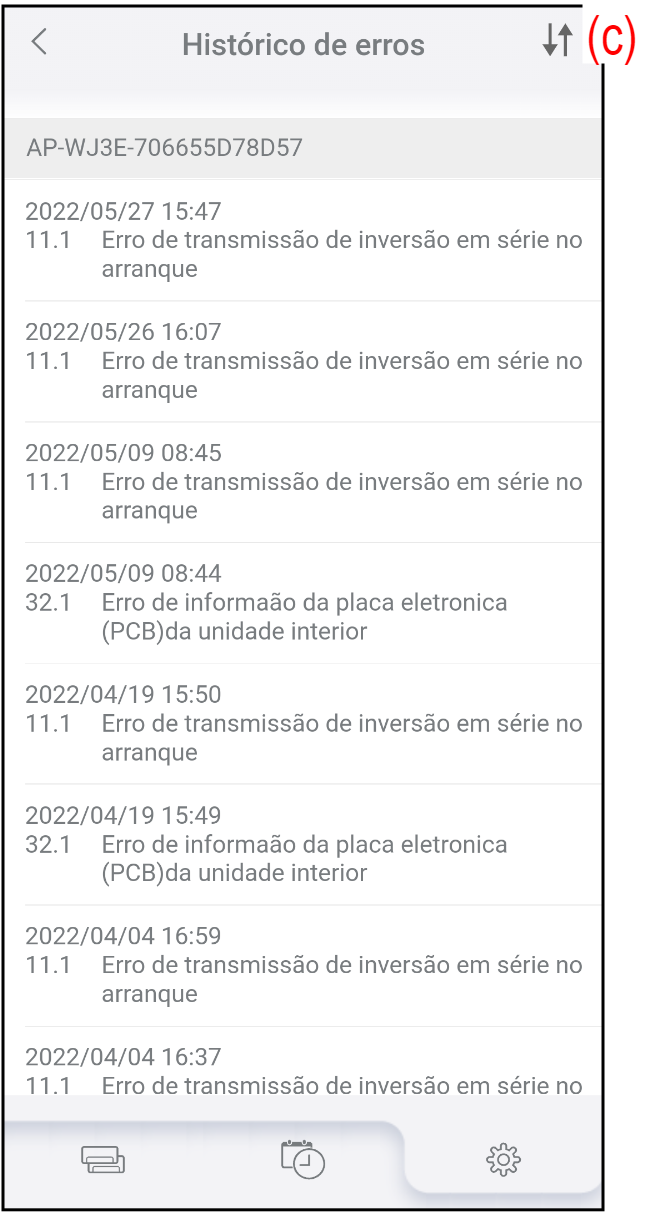The width and height of the screenshot is (646, 1214).
Task: Select the settings gear tab
Action: click(503, 1159)
